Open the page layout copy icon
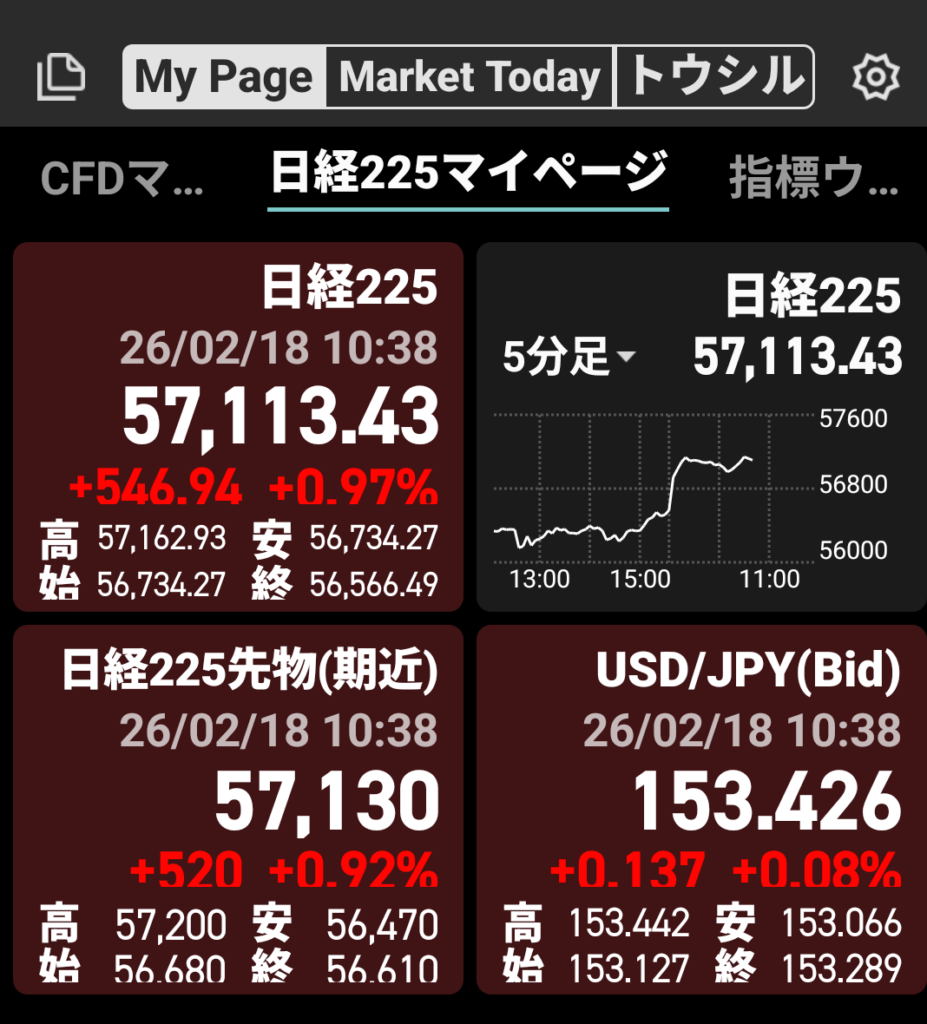The image size is (927, 1024). point(61,77)
